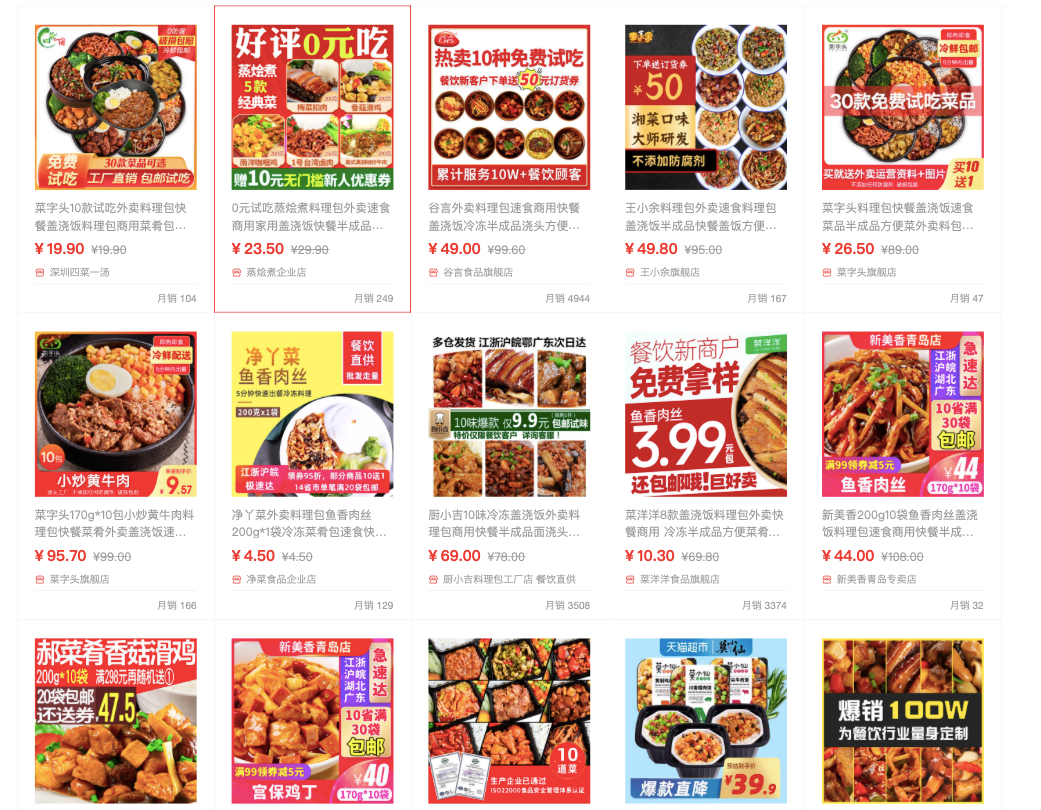Open the 宫保鸡丁 product tile
1041x810 pixels.
pos(312,720)
